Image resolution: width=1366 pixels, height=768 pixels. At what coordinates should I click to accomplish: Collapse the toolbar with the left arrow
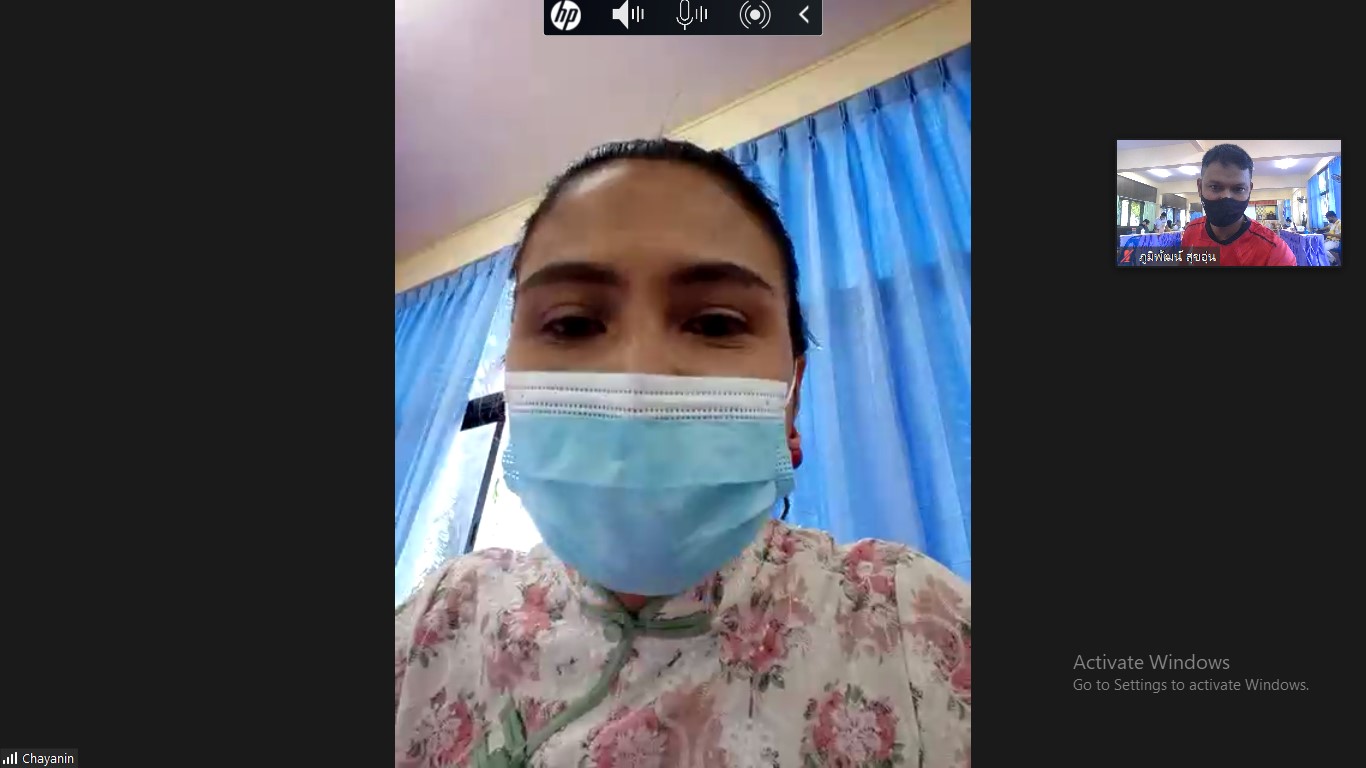coord(804,15)
